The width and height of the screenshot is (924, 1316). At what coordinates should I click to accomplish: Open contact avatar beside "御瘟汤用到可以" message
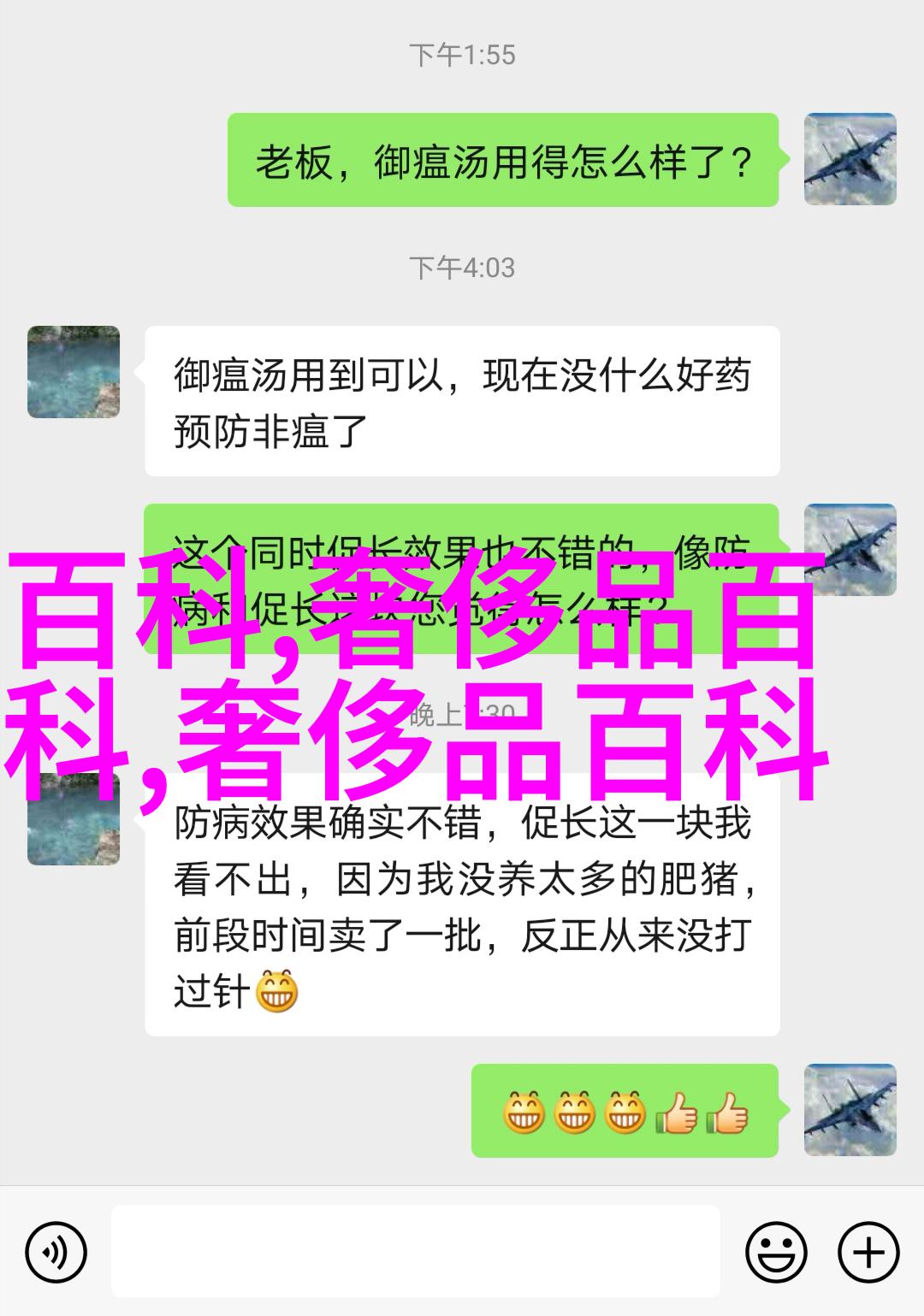[x=74, y=372]
